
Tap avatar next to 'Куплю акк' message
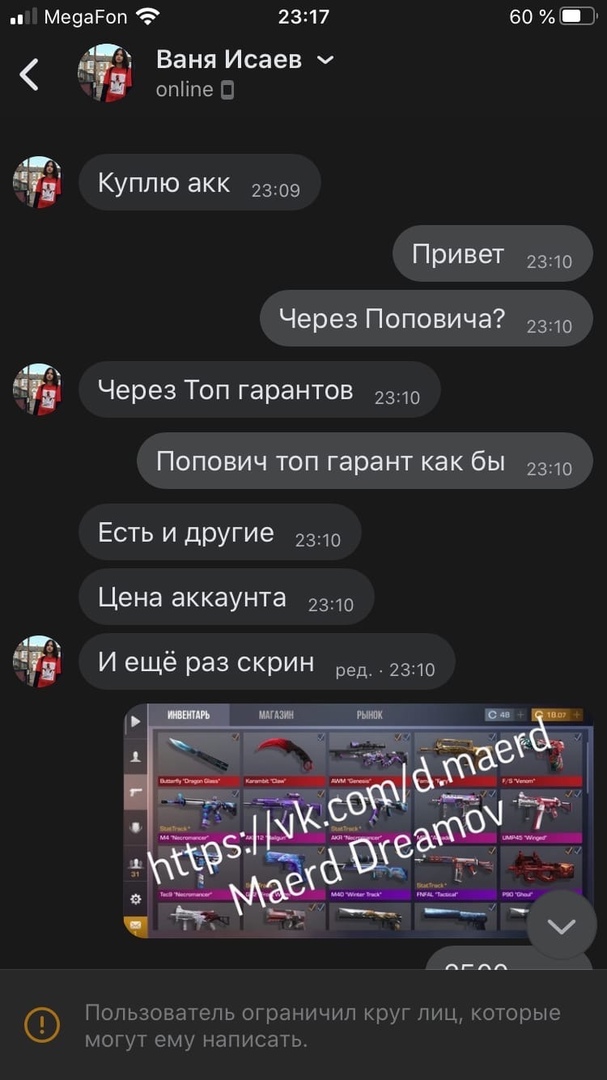click(x=37, y=182)
